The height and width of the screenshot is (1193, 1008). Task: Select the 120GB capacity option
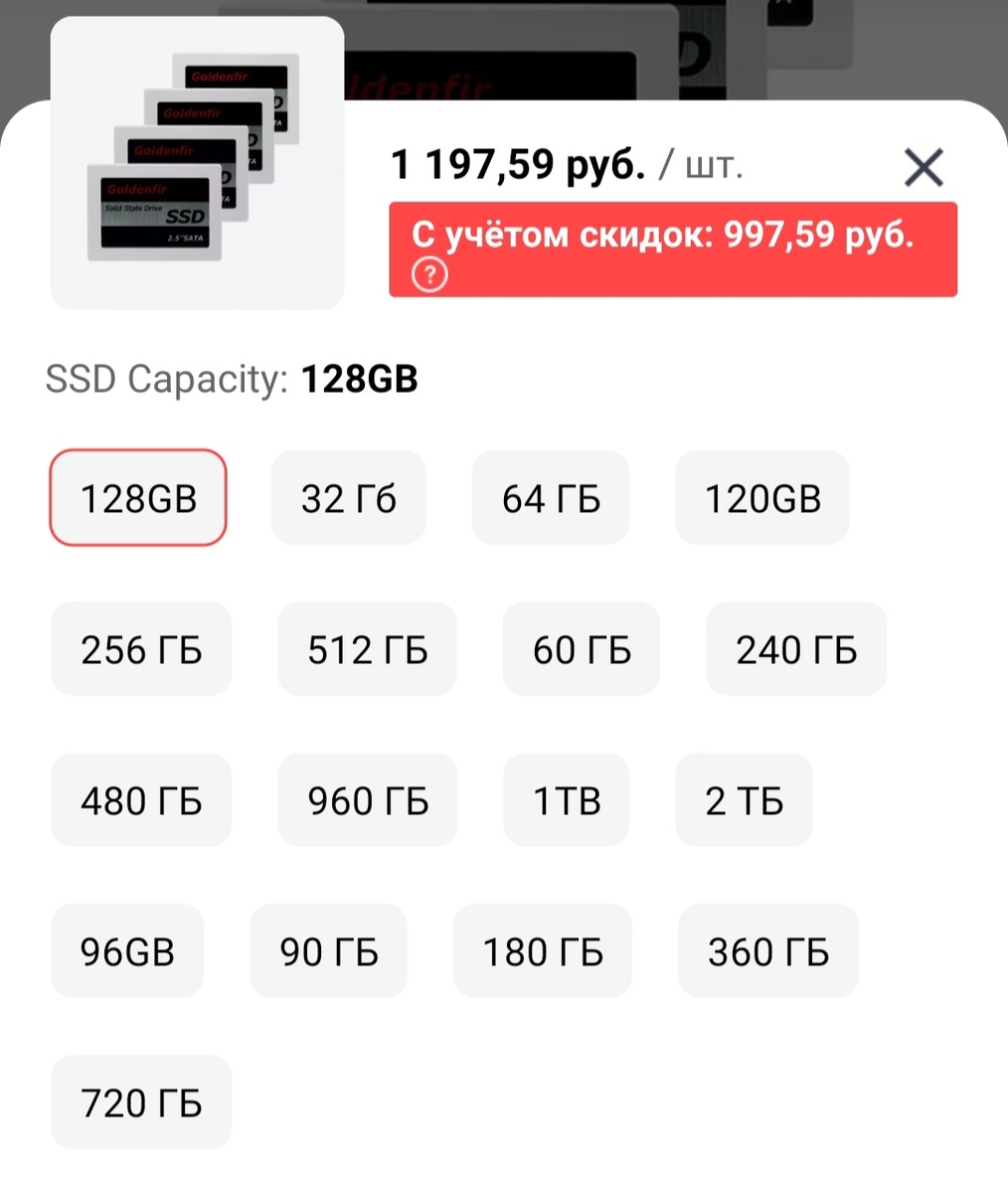(762, 498)
